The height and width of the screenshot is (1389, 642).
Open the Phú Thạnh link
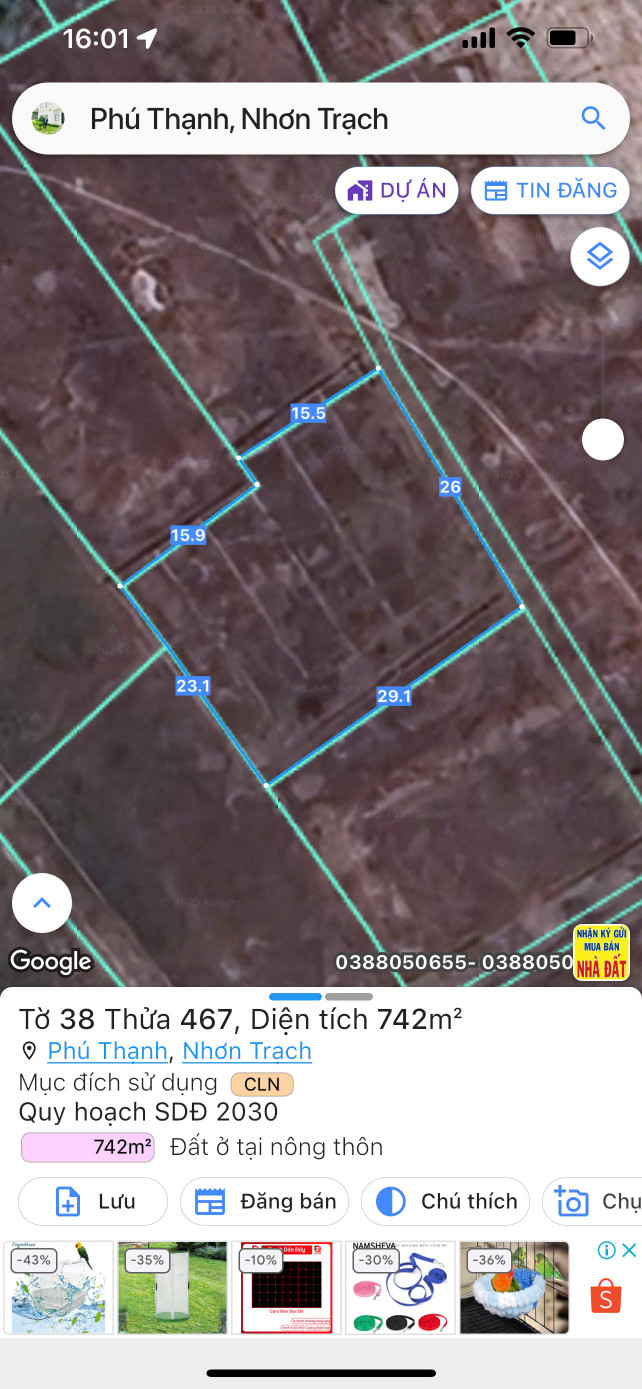107,1051
